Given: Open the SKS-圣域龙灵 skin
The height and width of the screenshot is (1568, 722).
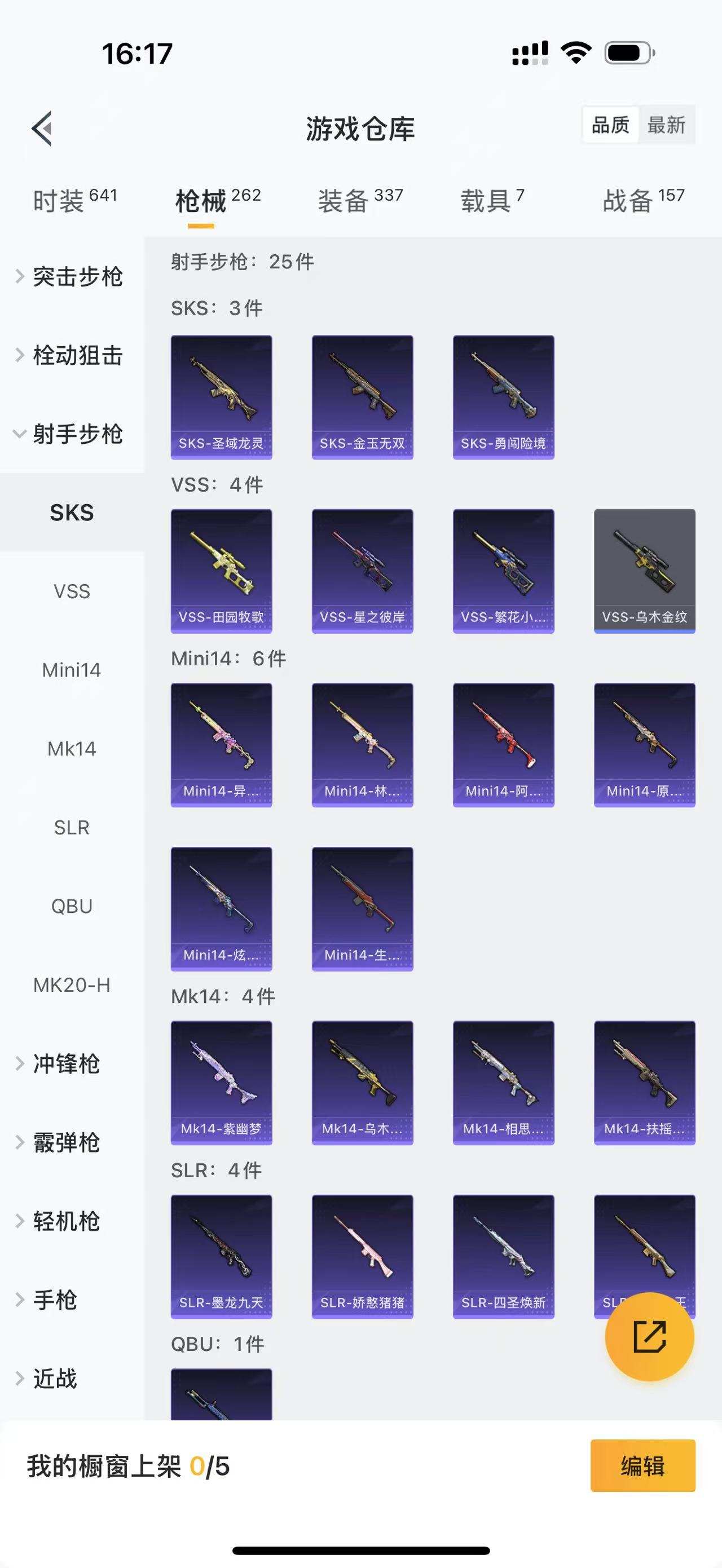Looking at the screenshot, I should (x=221, y=397).
